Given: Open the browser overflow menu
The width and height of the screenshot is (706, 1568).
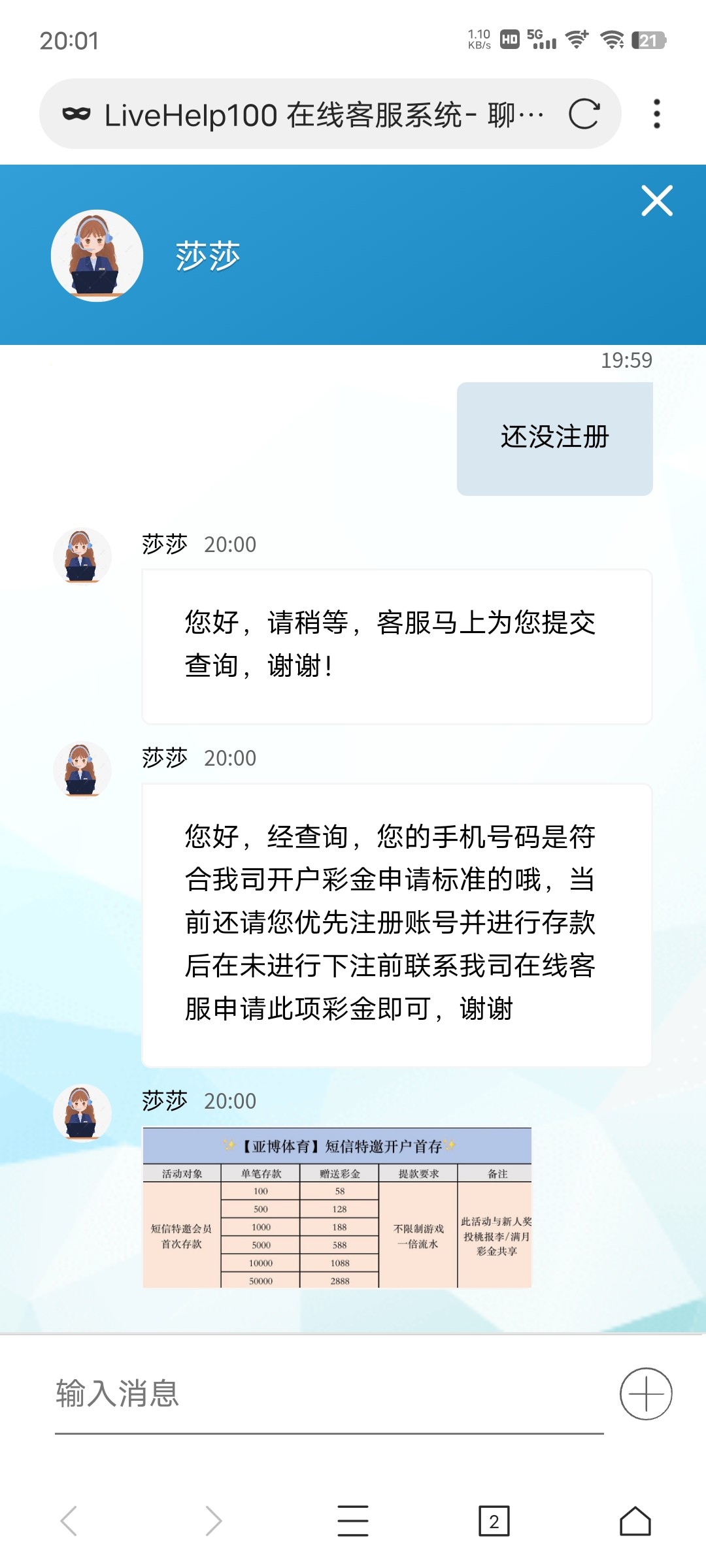Looking at the screenshot, I should pyautogui.click(x=657, y=114).
